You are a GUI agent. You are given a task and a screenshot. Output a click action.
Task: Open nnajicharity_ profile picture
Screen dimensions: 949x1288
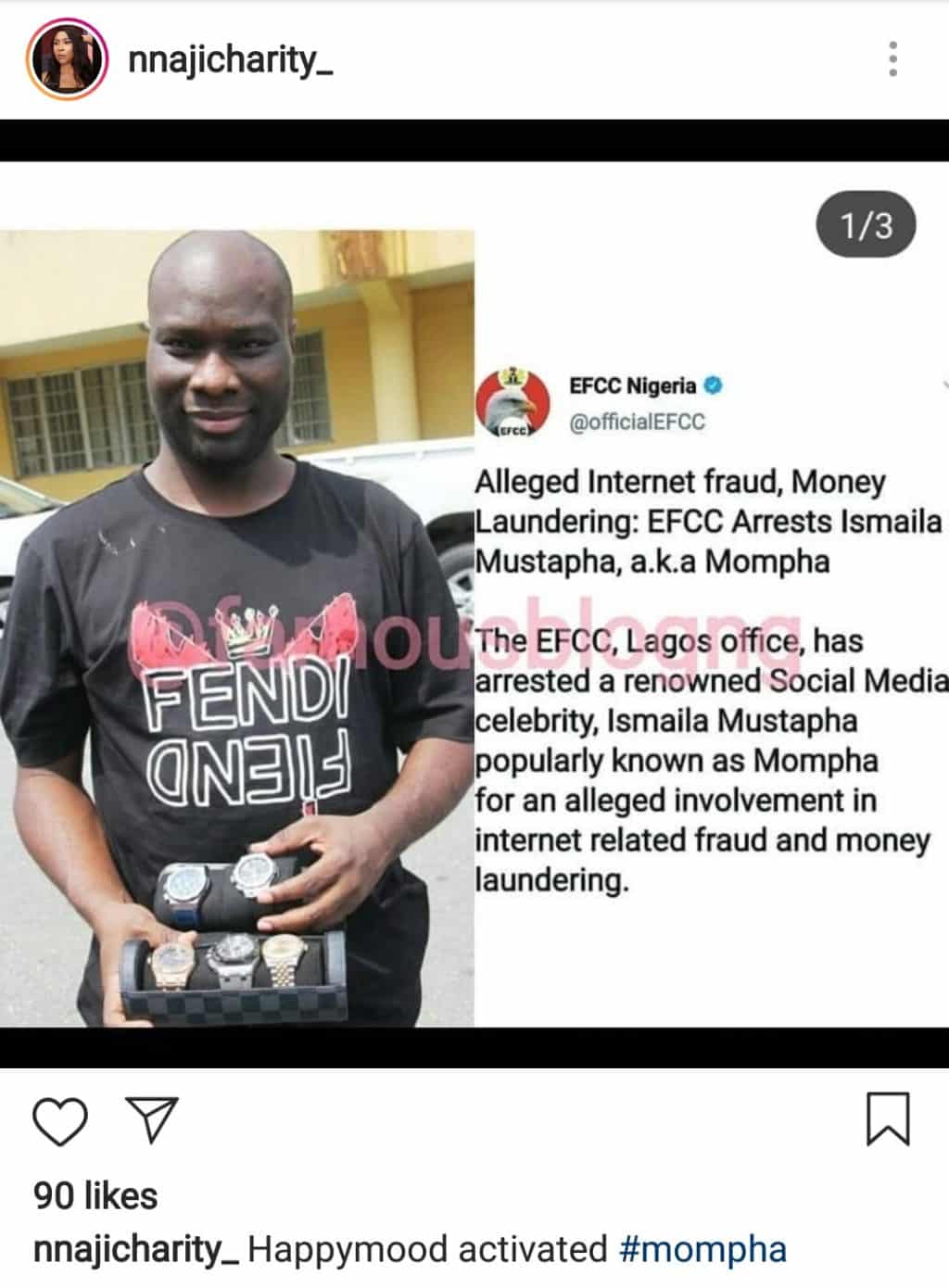tap(67, 59)
